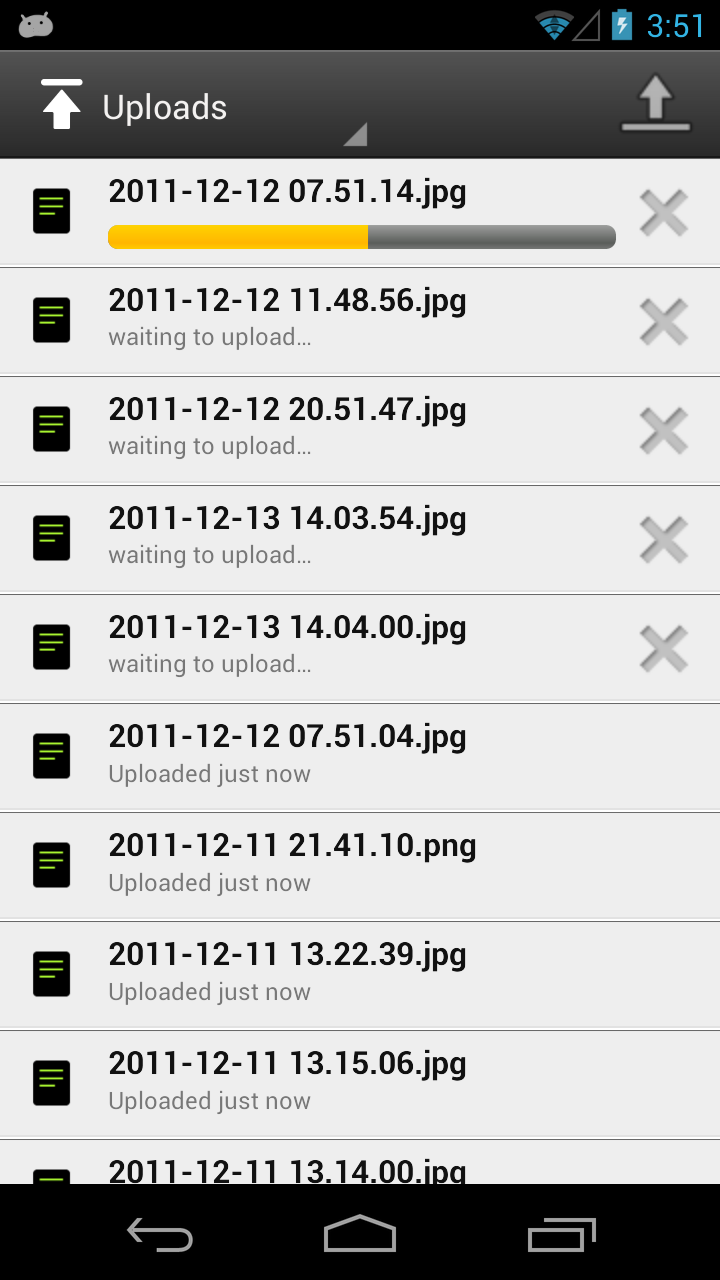
Task: Go back with the system back button
Action: pyautogui.click(x=160, y=1235)
